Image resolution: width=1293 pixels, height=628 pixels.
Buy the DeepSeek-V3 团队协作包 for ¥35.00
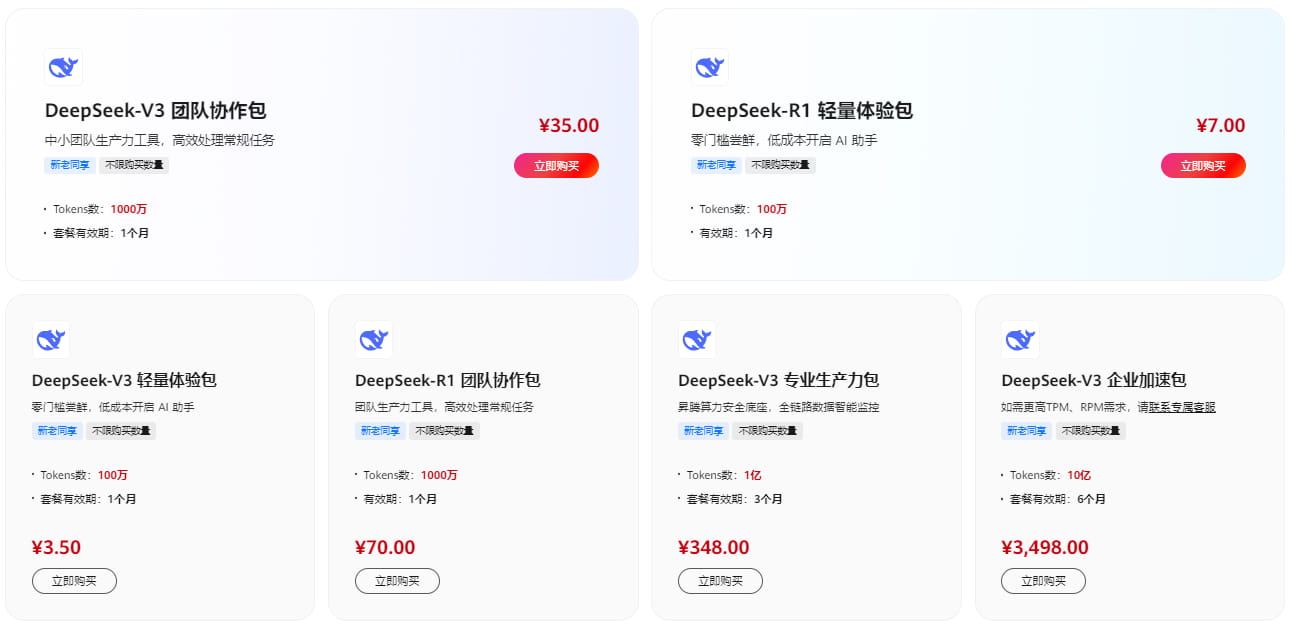pos(556,166)
